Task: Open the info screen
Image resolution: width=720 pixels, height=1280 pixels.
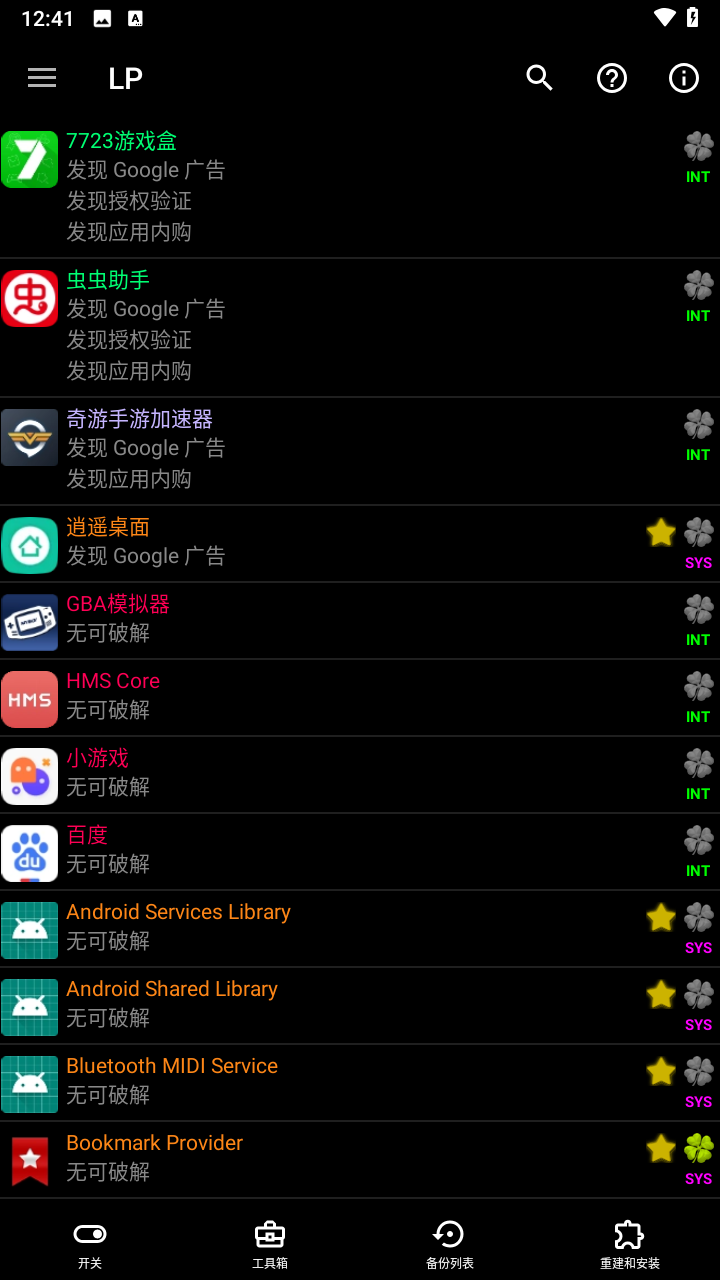Action: (x=684, y=78)
